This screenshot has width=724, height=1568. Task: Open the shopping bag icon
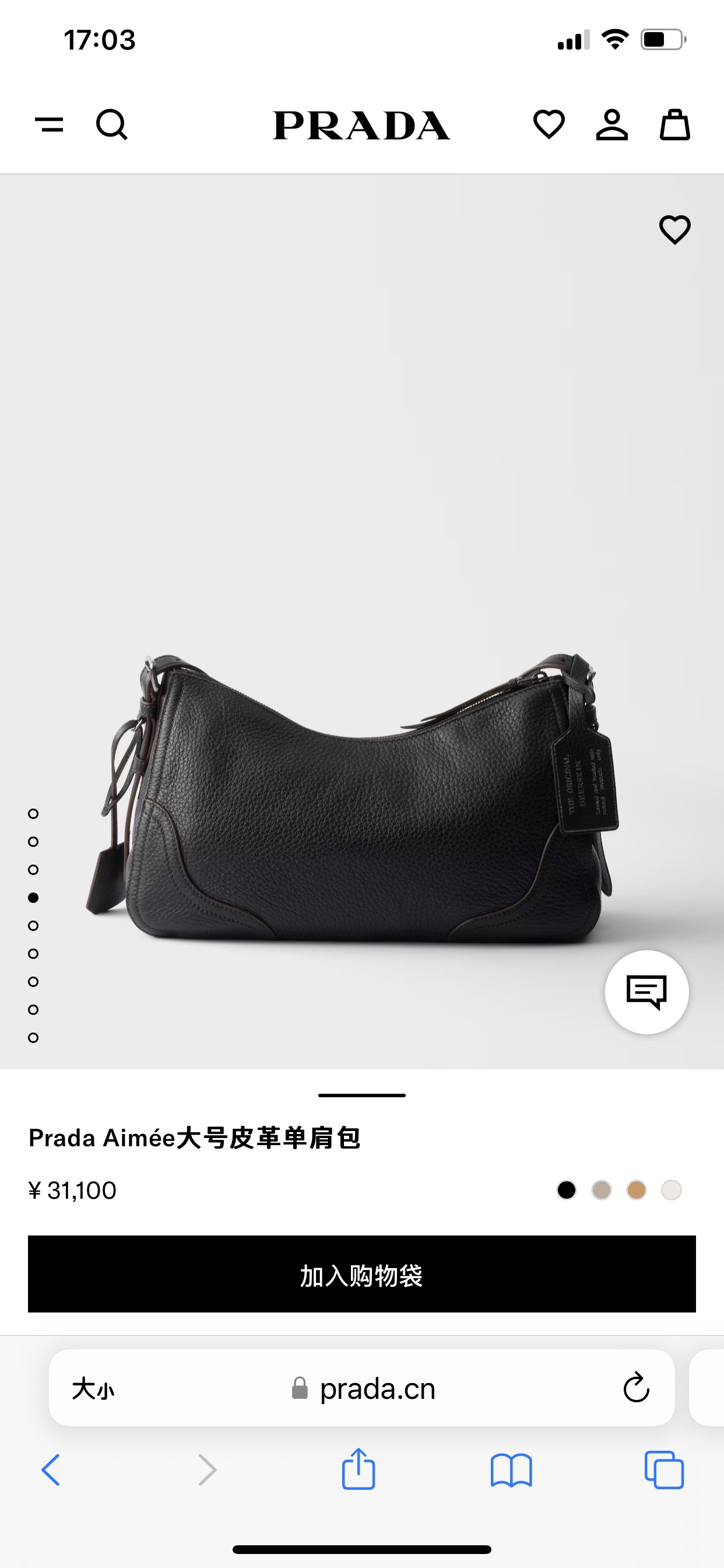click(x=674, y=125)
